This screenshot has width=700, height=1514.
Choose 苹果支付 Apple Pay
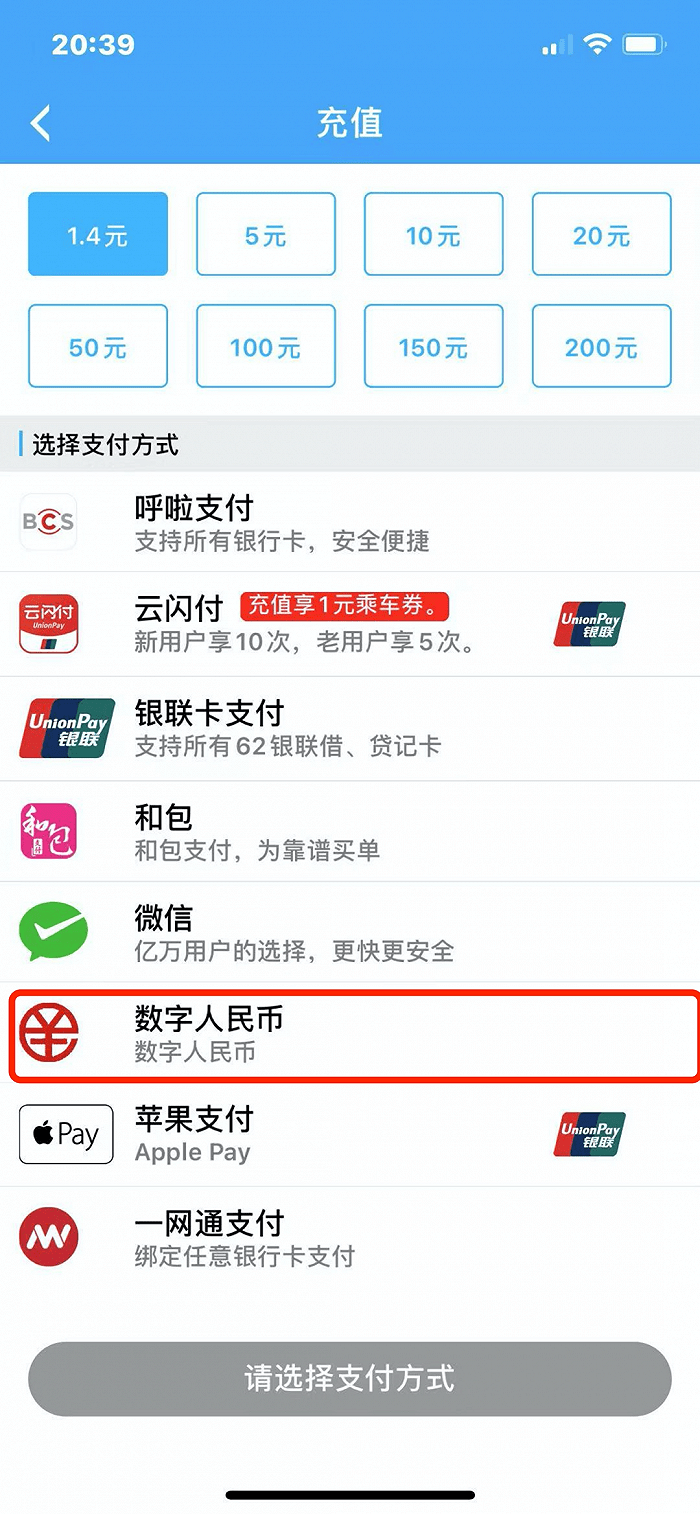[x=350, y=1135]
